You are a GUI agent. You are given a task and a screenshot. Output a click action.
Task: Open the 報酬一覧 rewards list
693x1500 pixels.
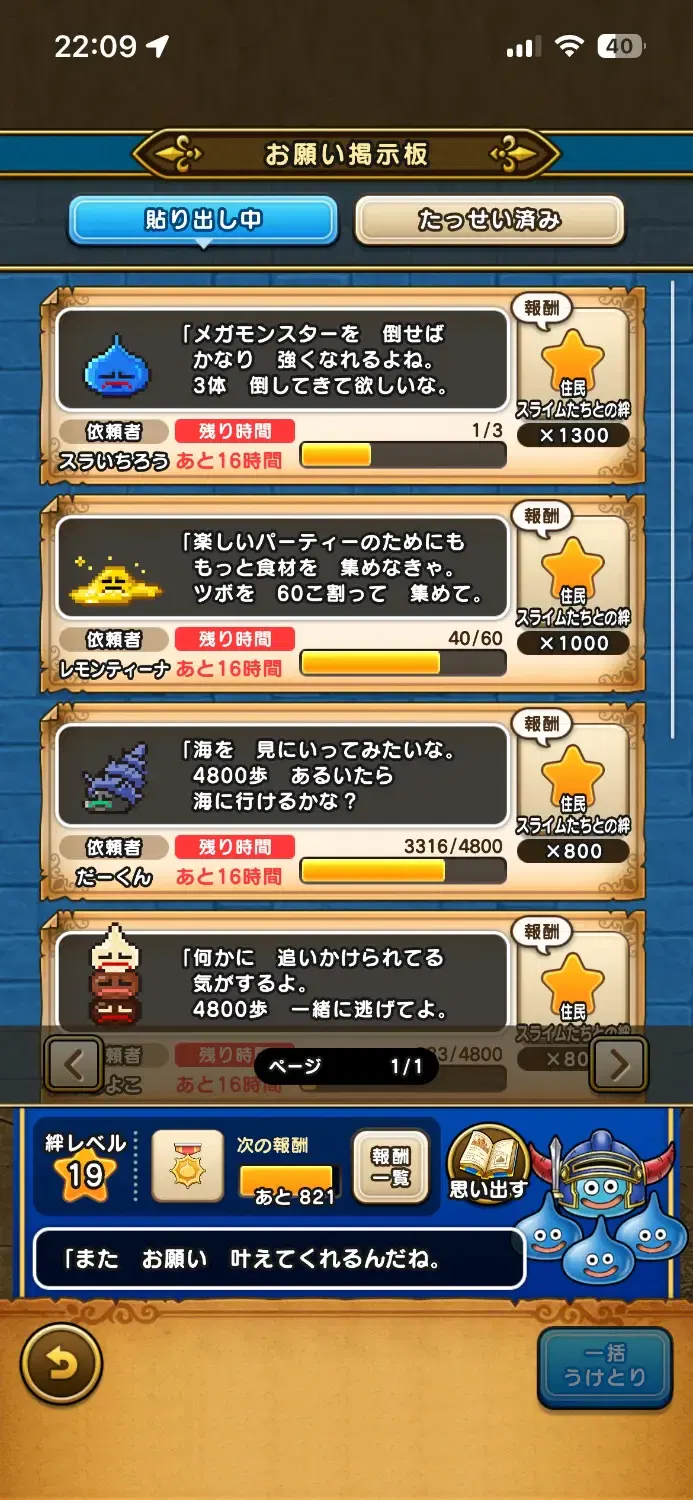390,1166
